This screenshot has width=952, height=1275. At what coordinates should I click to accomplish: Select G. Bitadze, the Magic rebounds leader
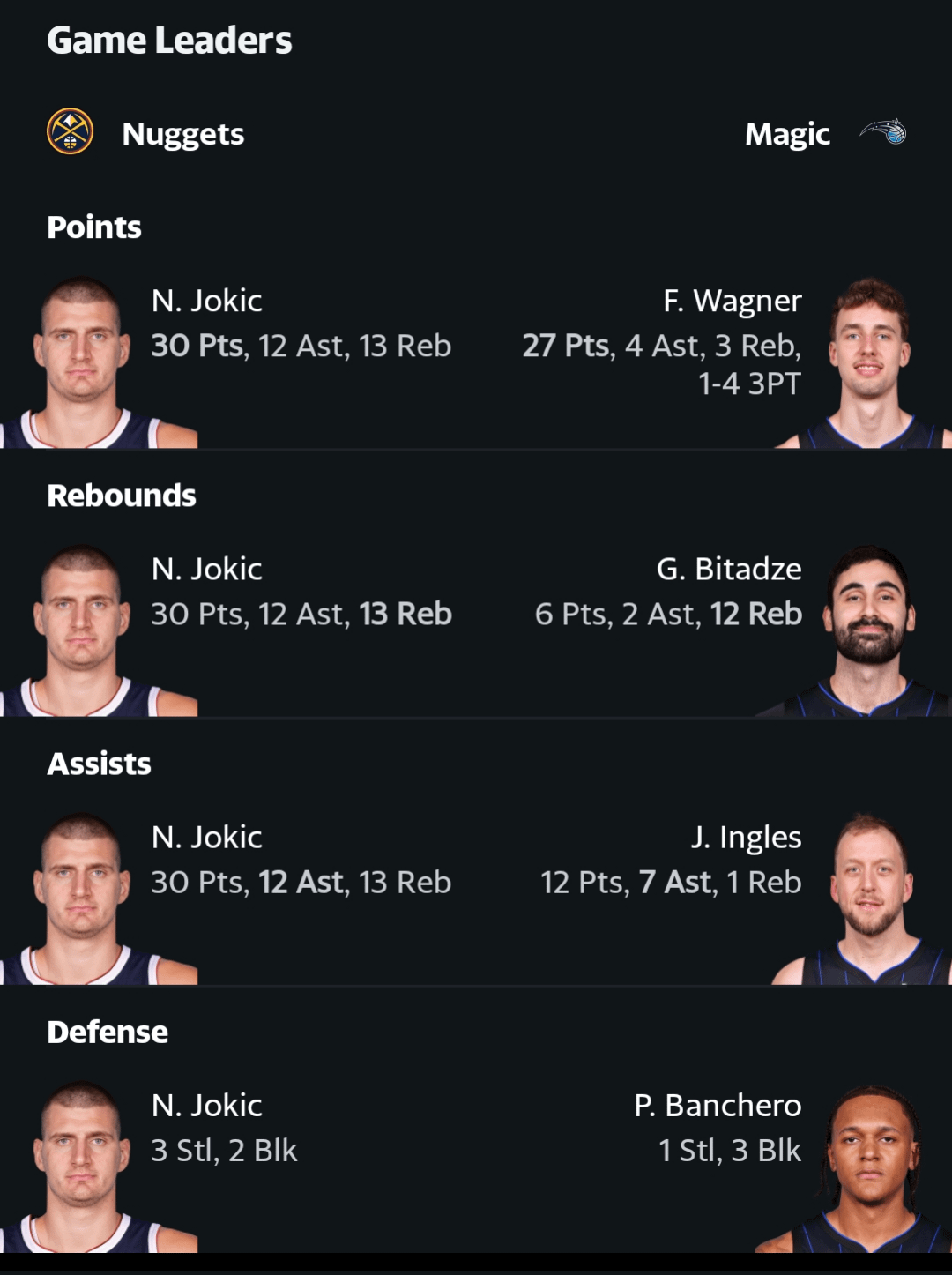(x=728, y=570)
